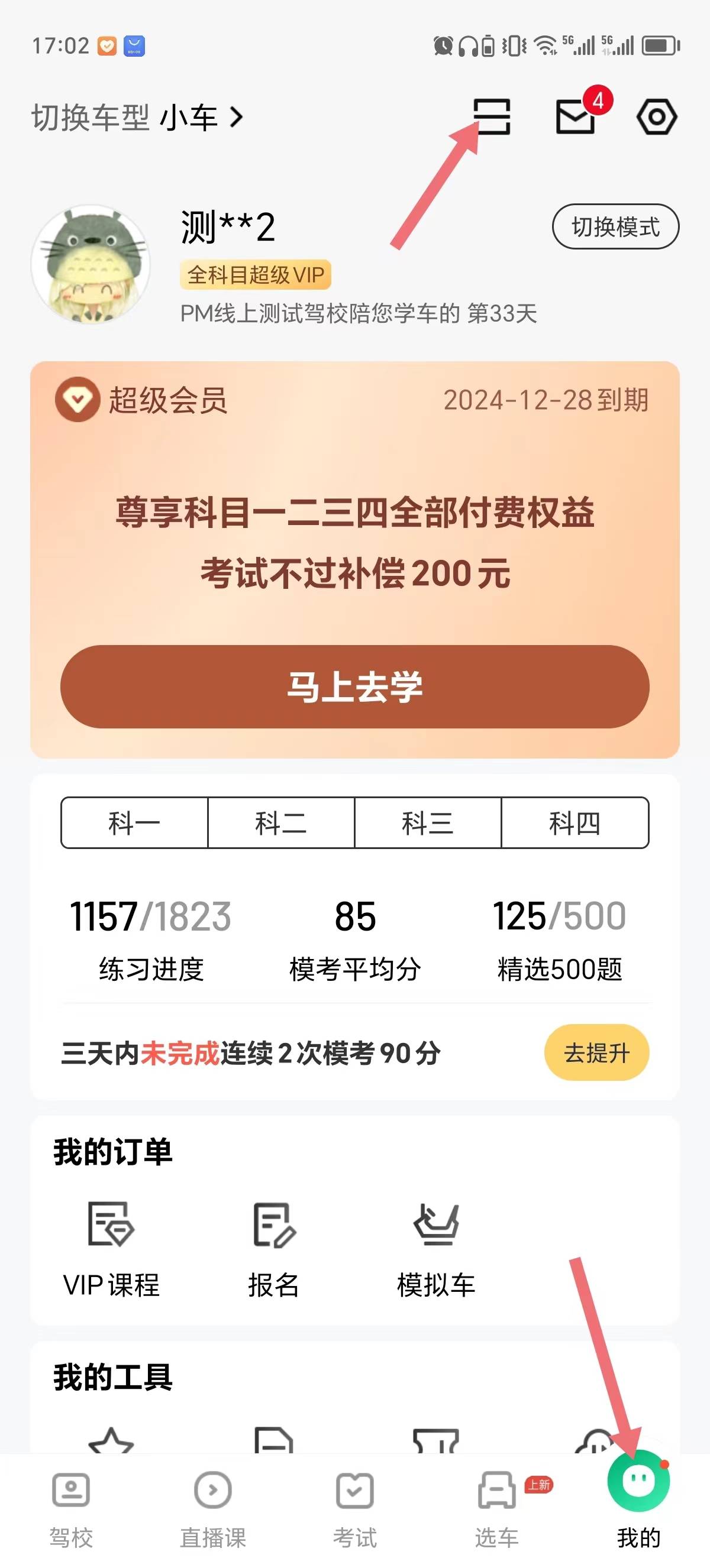This screenshot has height=1568, width=710.
Task: Tap 马上去学 on the membership card
Action: 354,686
